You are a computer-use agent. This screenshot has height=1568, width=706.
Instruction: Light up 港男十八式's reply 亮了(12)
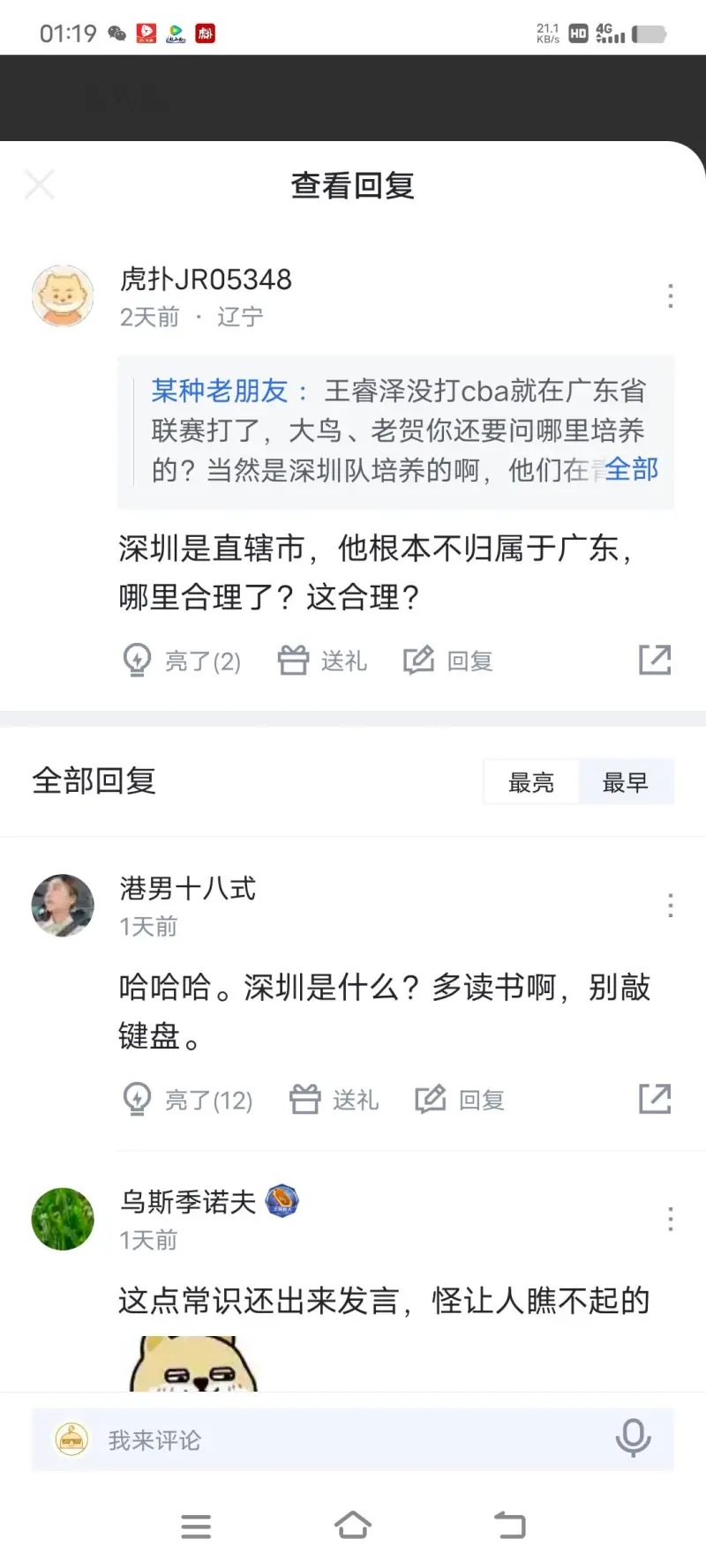[187, 1100]
